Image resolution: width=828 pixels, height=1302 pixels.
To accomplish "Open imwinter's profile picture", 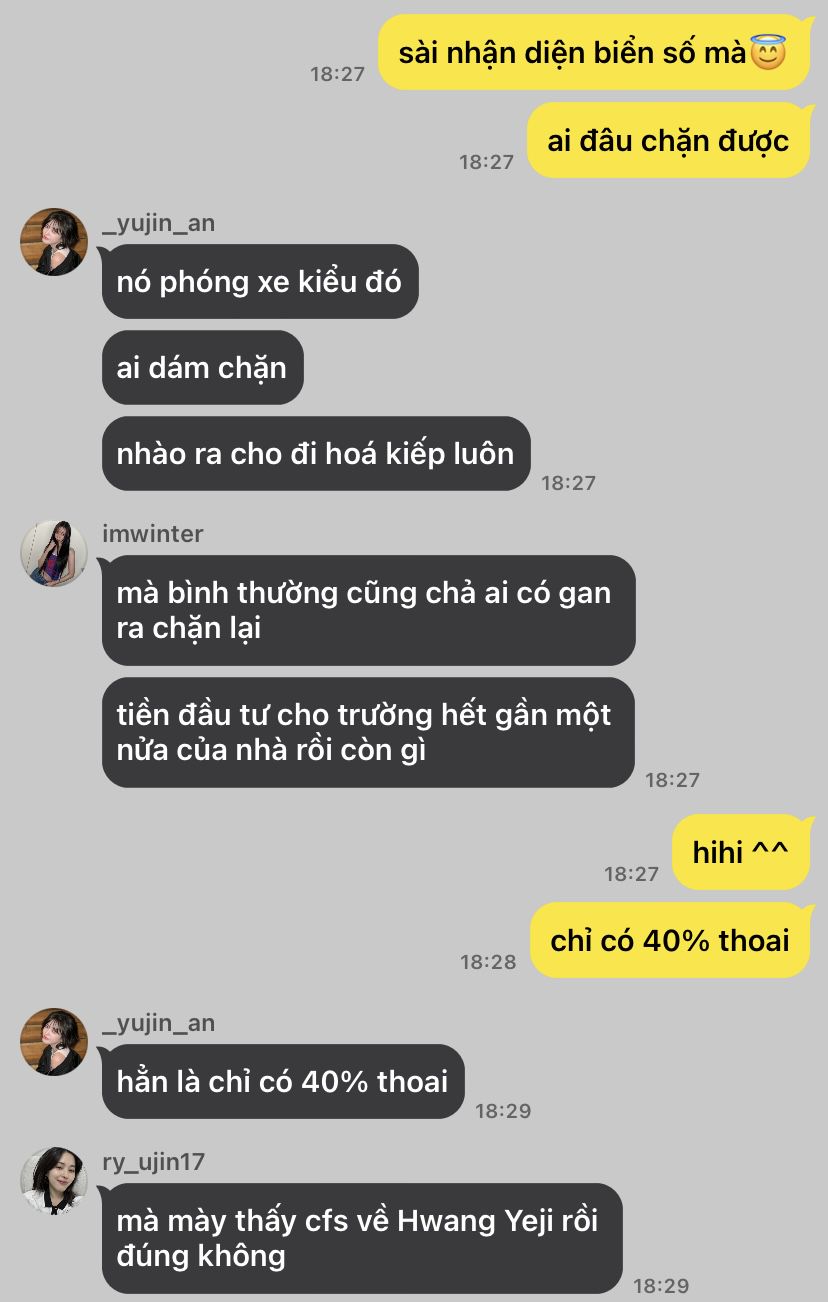I will point(54,553).
